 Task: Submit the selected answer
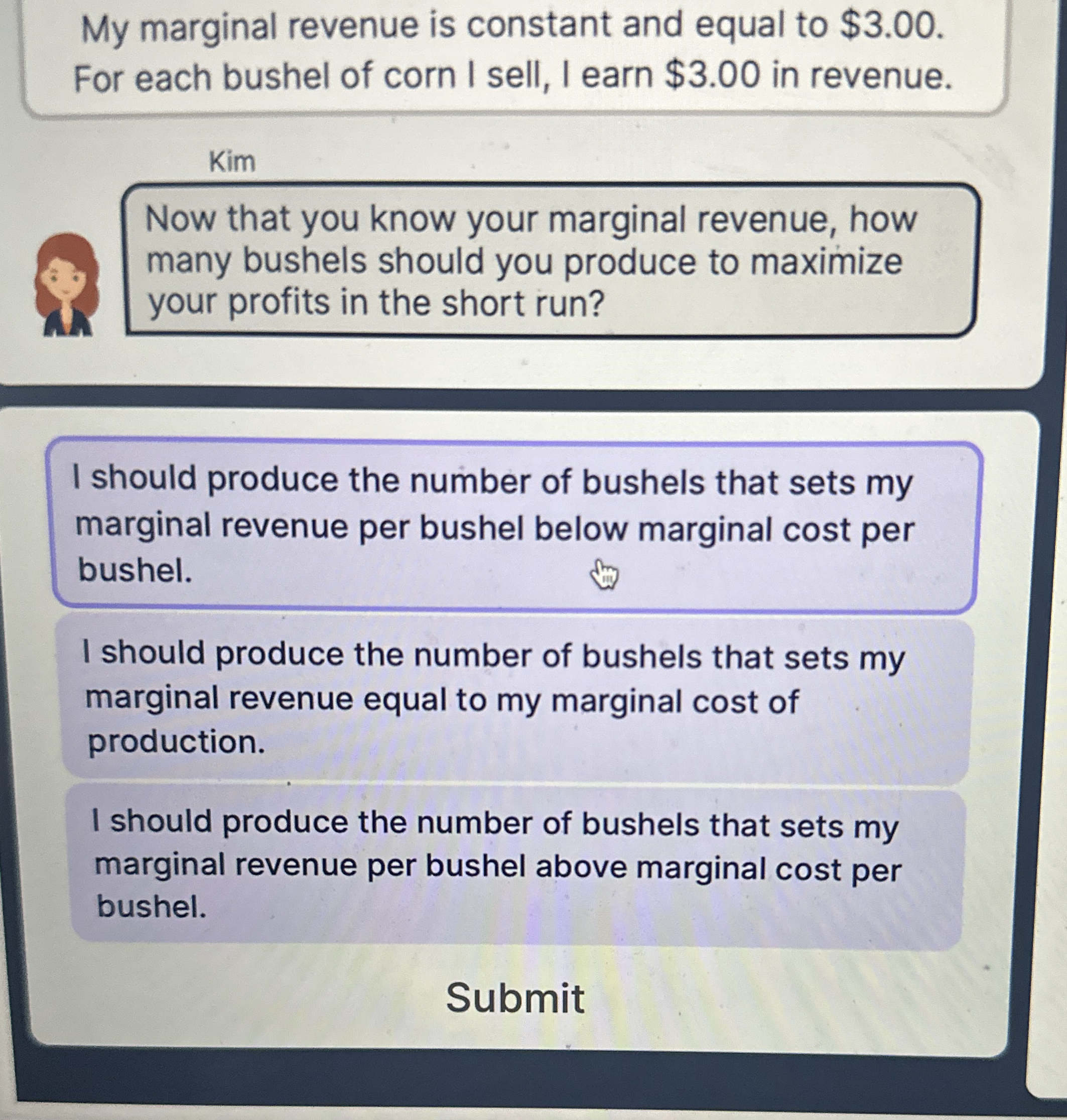pyautogui.click(x=515, y=999)
